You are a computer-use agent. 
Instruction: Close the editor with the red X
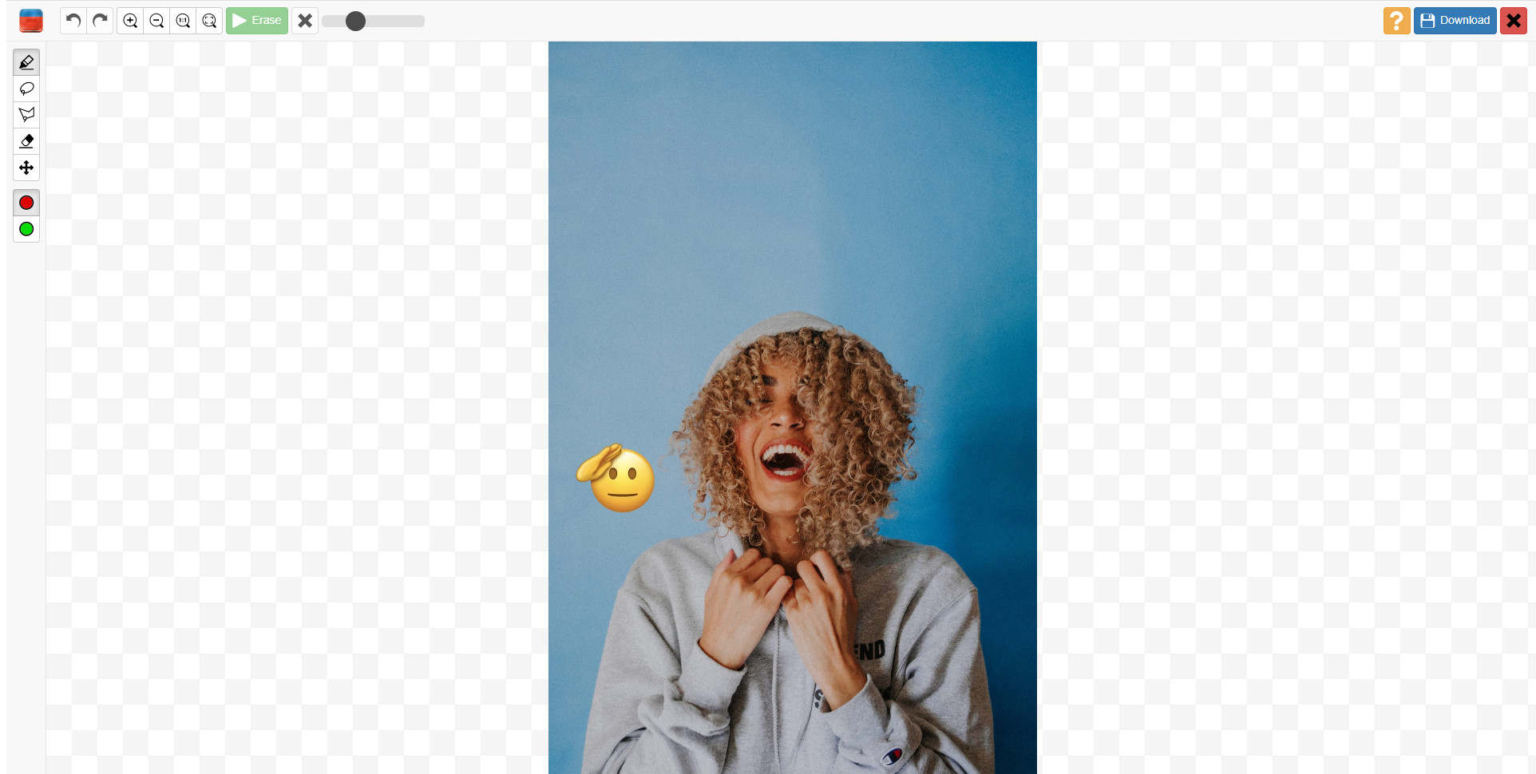(1513, 20)
